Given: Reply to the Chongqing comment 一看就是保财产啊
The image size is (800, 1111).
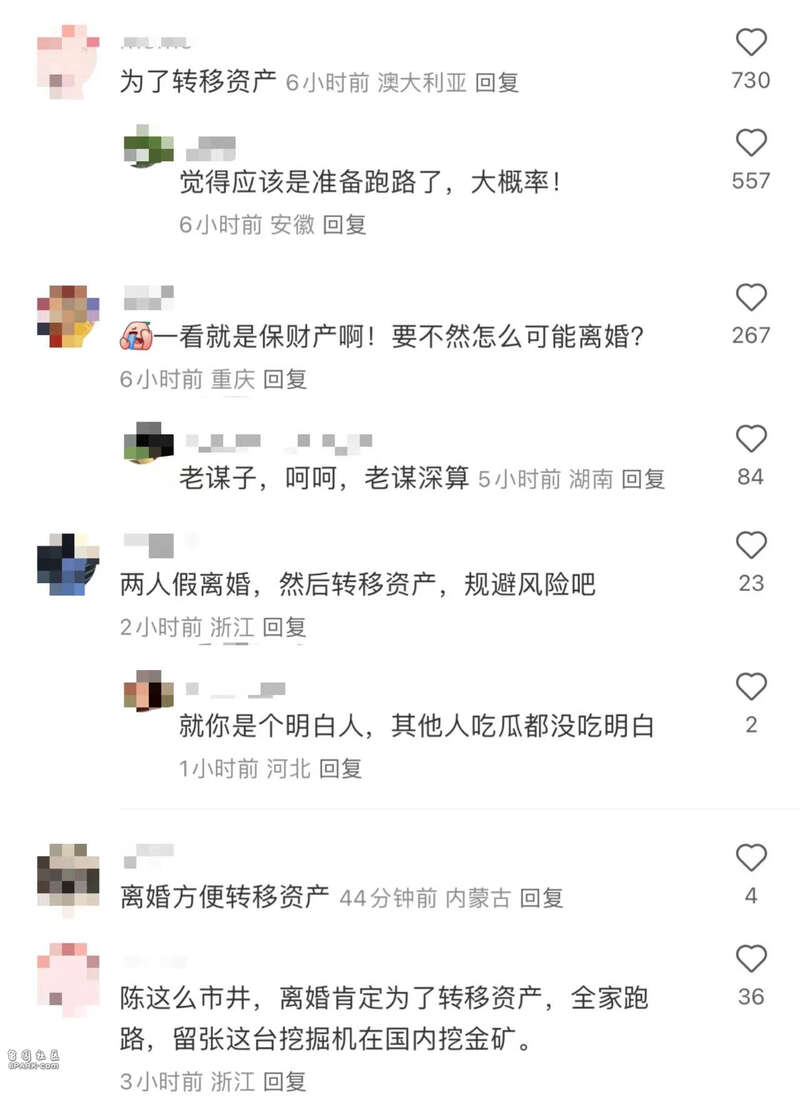Looking at the screenshot, I should pos(284,379).
